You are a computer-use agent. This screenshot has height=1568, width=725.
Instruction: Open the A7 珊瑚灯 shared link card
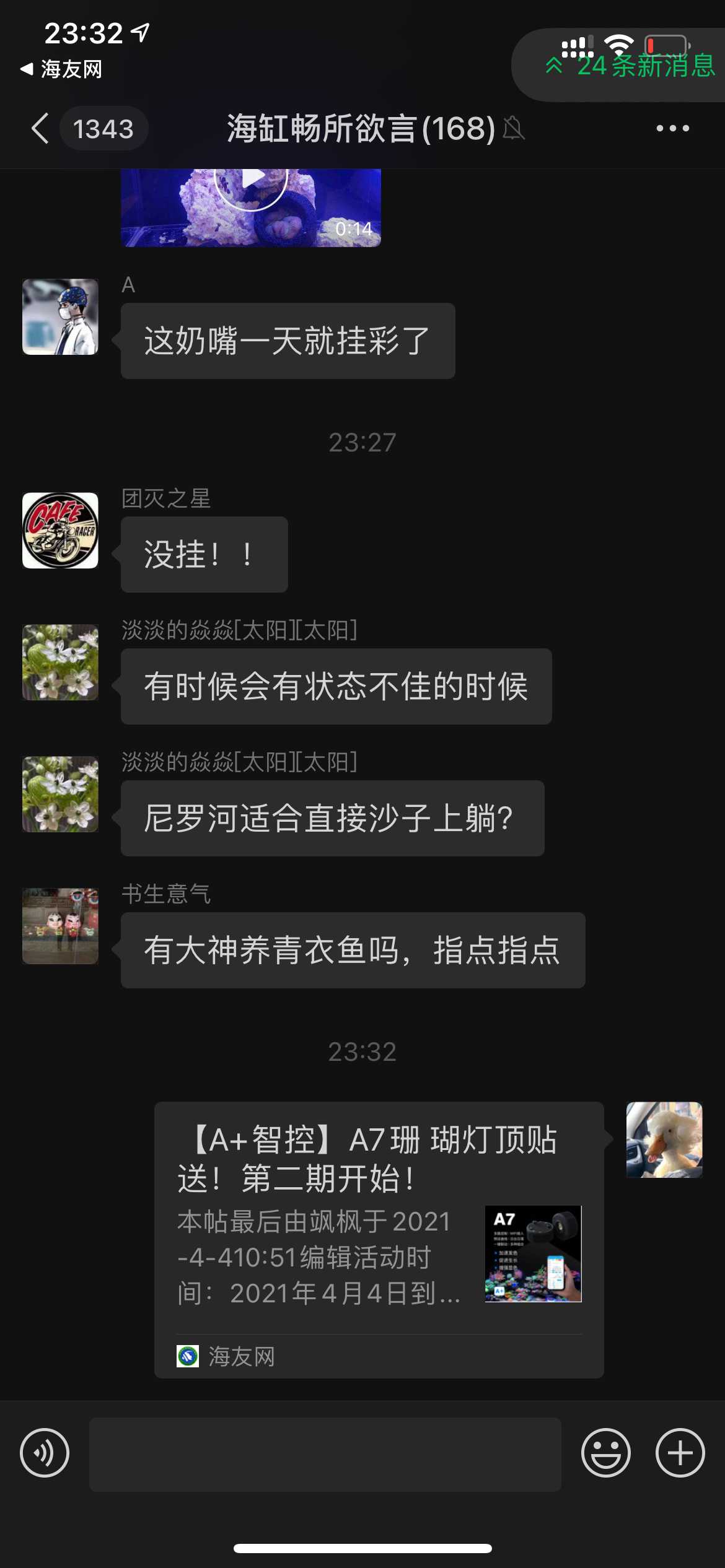pos(379,1232)
